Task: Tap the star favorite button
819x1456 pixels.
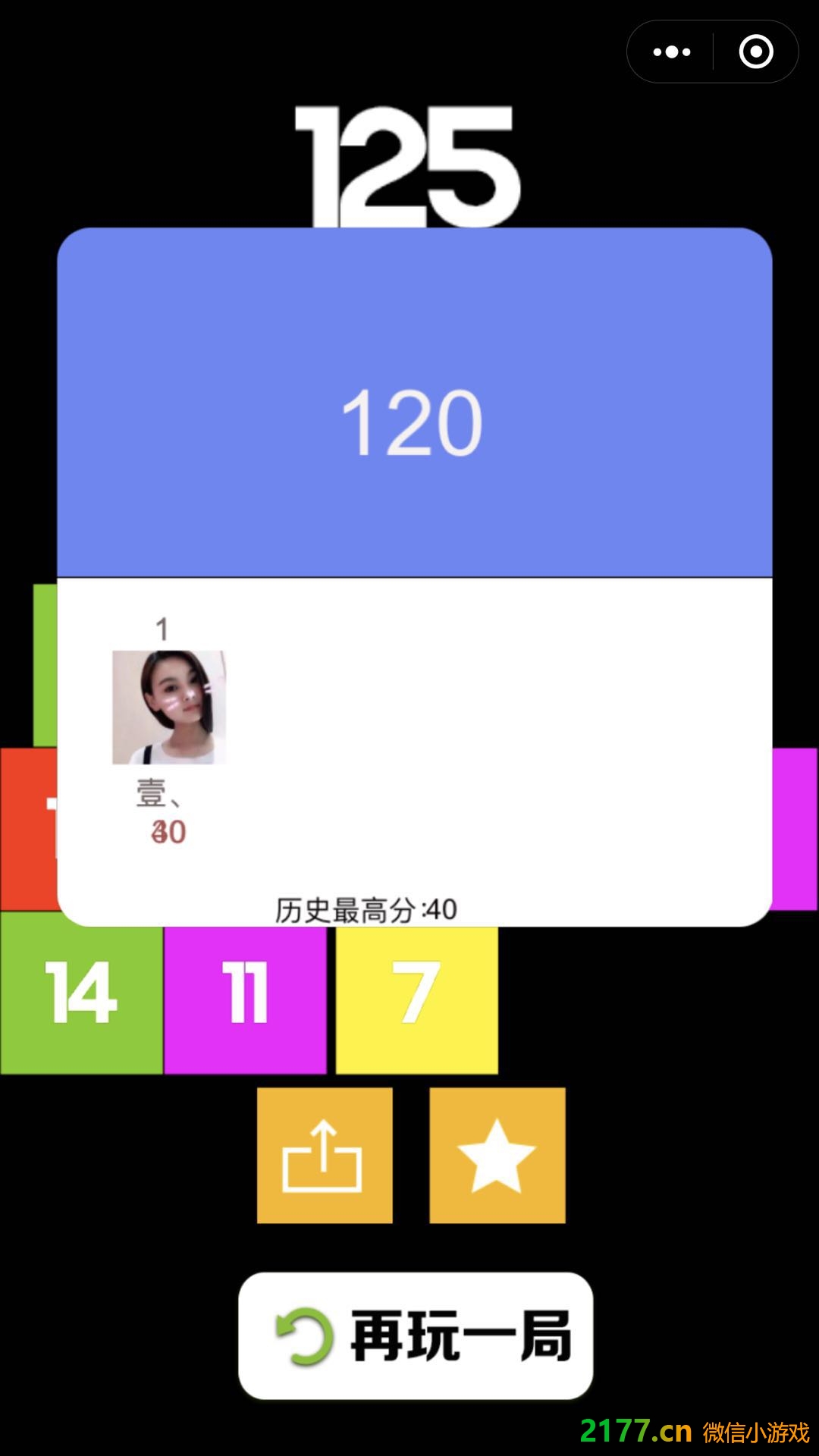Action: (x=497, y=1156)
